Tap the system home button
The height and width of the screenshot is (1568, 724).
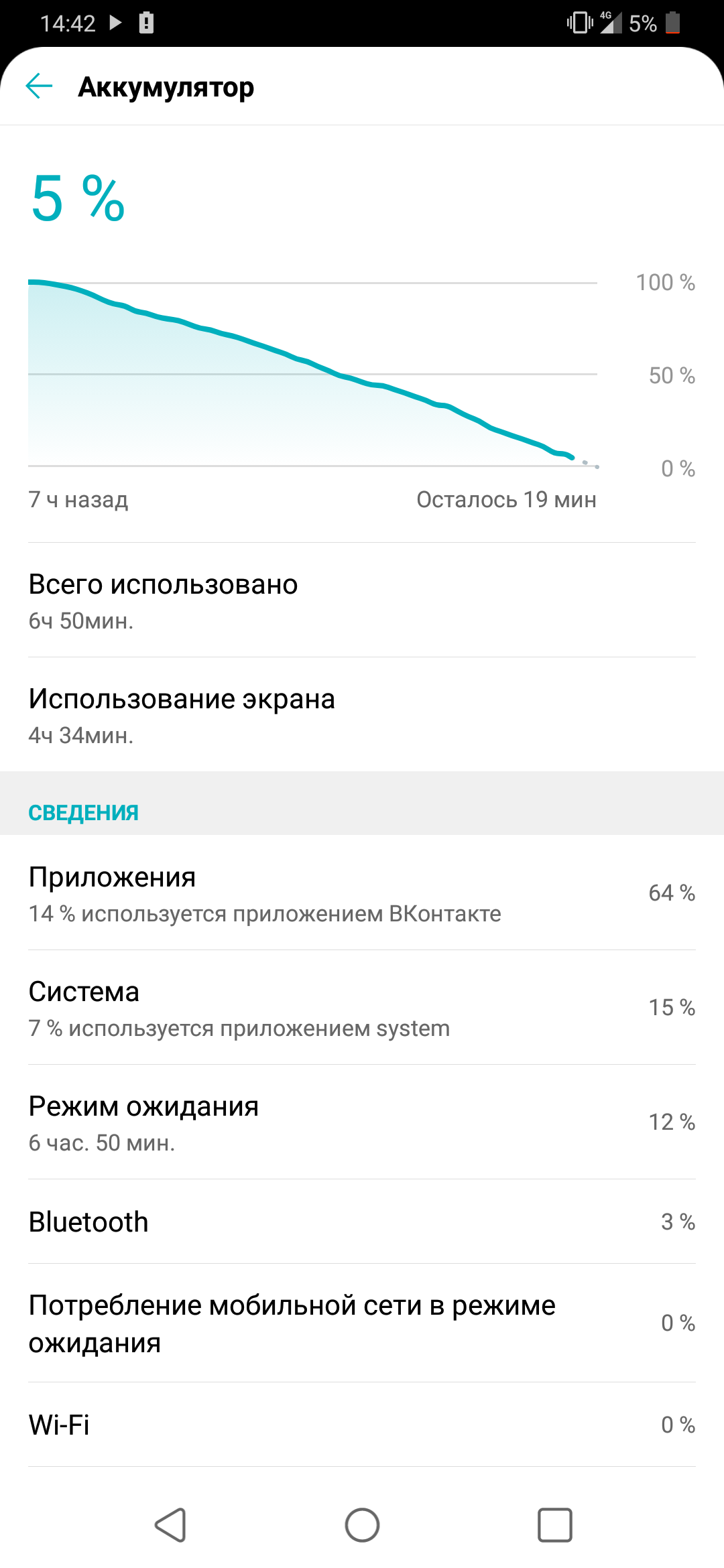362,1525
